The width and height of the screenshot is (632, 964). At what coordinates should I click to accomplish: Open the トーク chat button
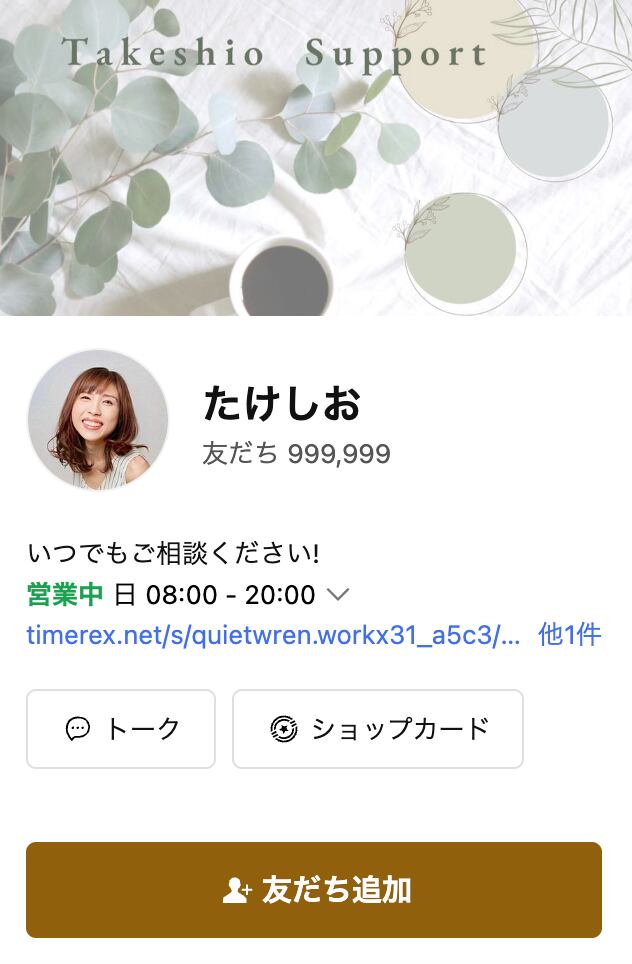click(121, 729)
